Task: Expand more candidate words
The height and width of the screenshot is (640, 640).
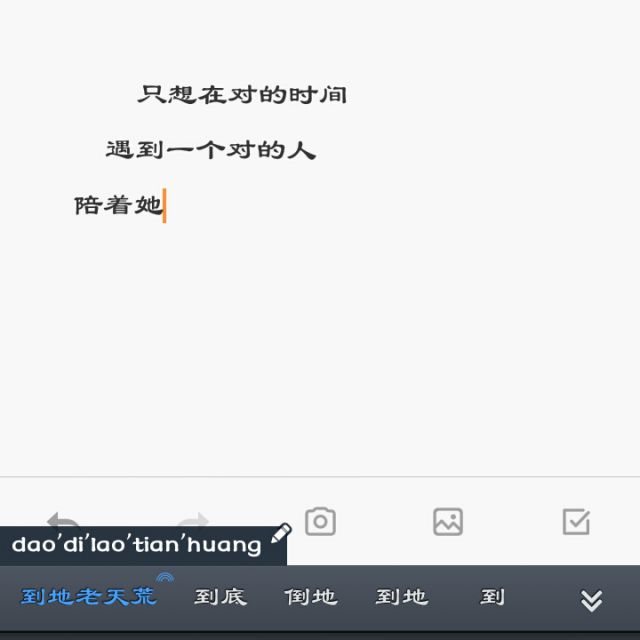Action: (x=592, y=599)
